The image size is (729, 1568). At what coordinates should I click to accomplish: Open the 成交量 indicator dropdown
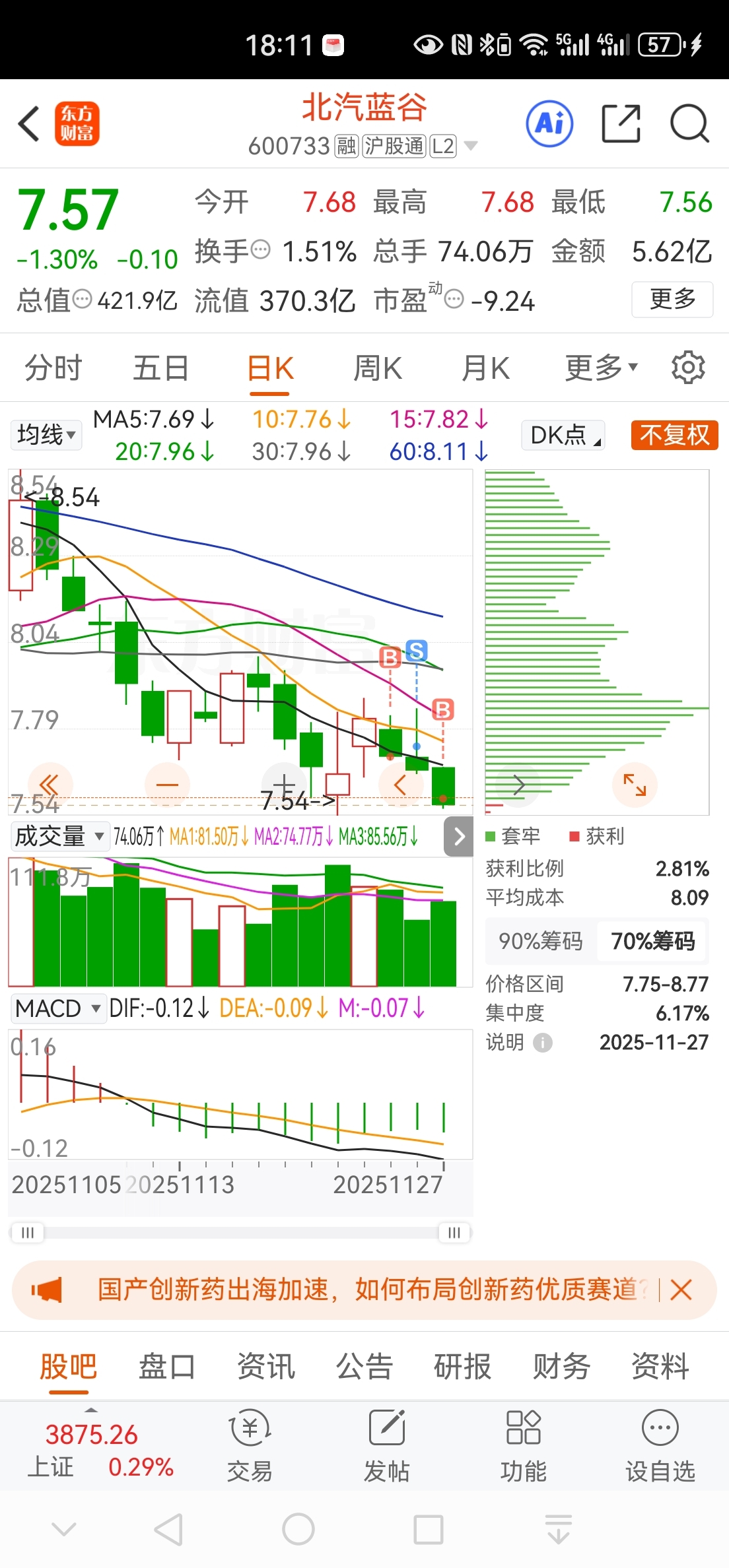pos(59,836)
